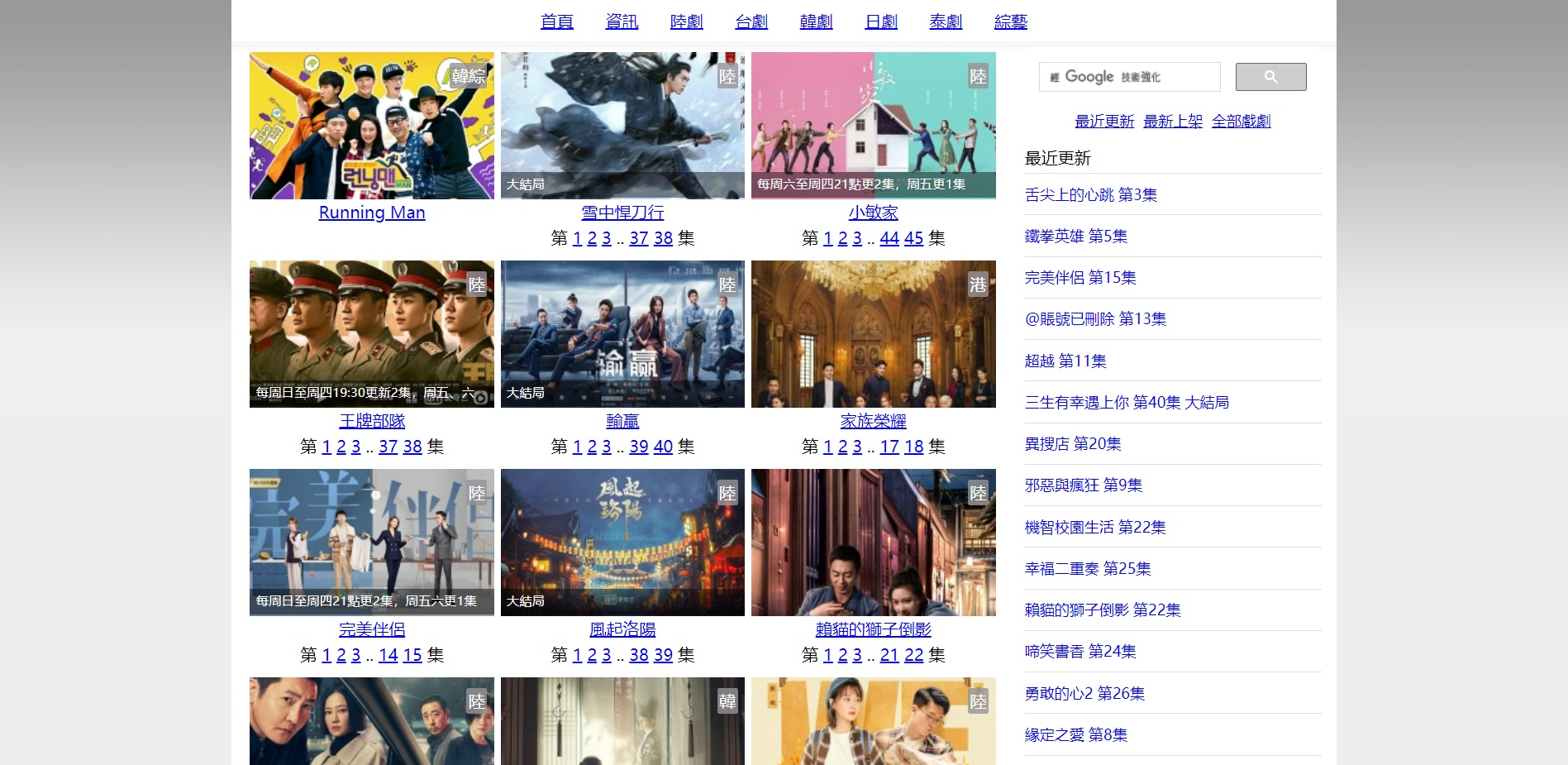Viewport: 1568px width, 765px height.
Task: Open the 雪中悍刀行 title link
Action: [622, 213]
